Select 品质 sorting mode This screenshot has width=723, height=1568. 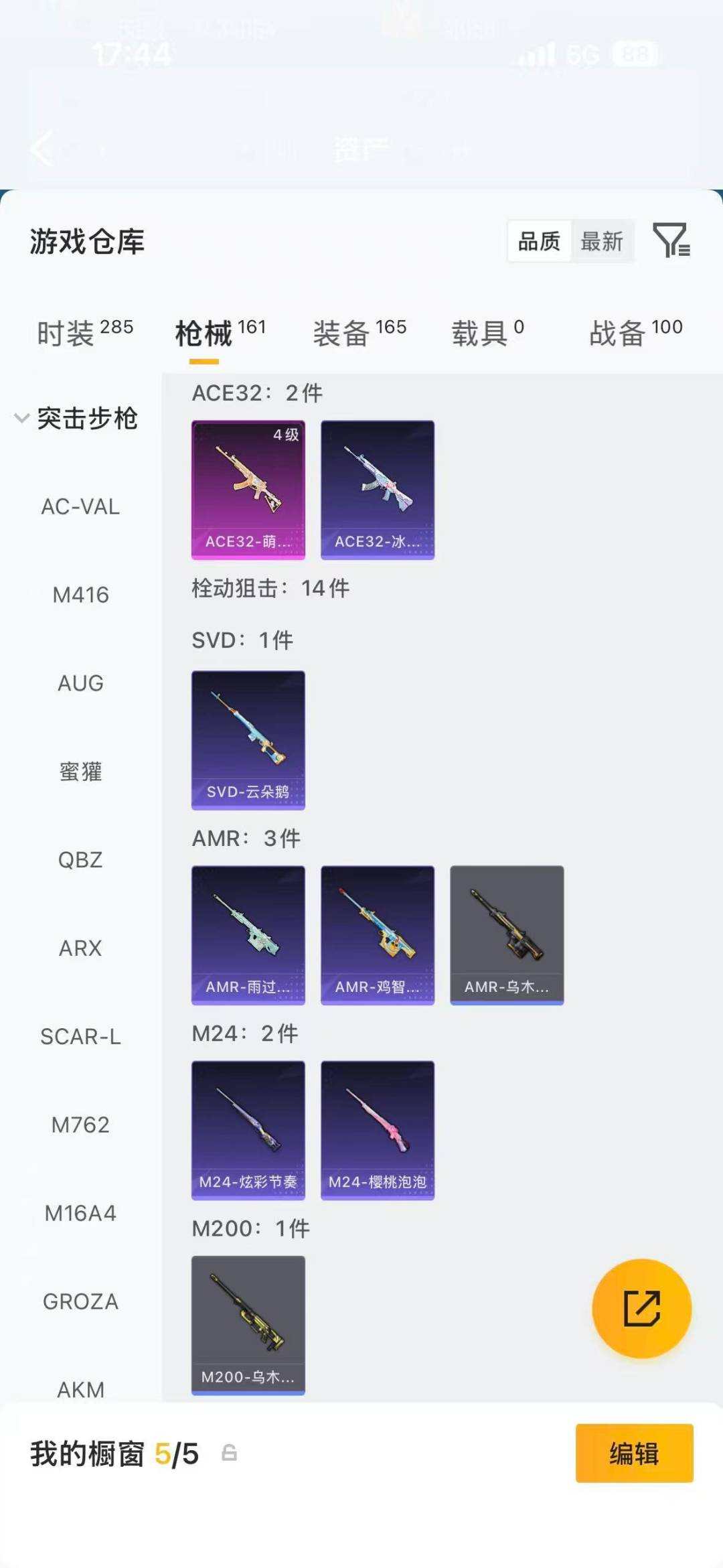tap(541, 242)
